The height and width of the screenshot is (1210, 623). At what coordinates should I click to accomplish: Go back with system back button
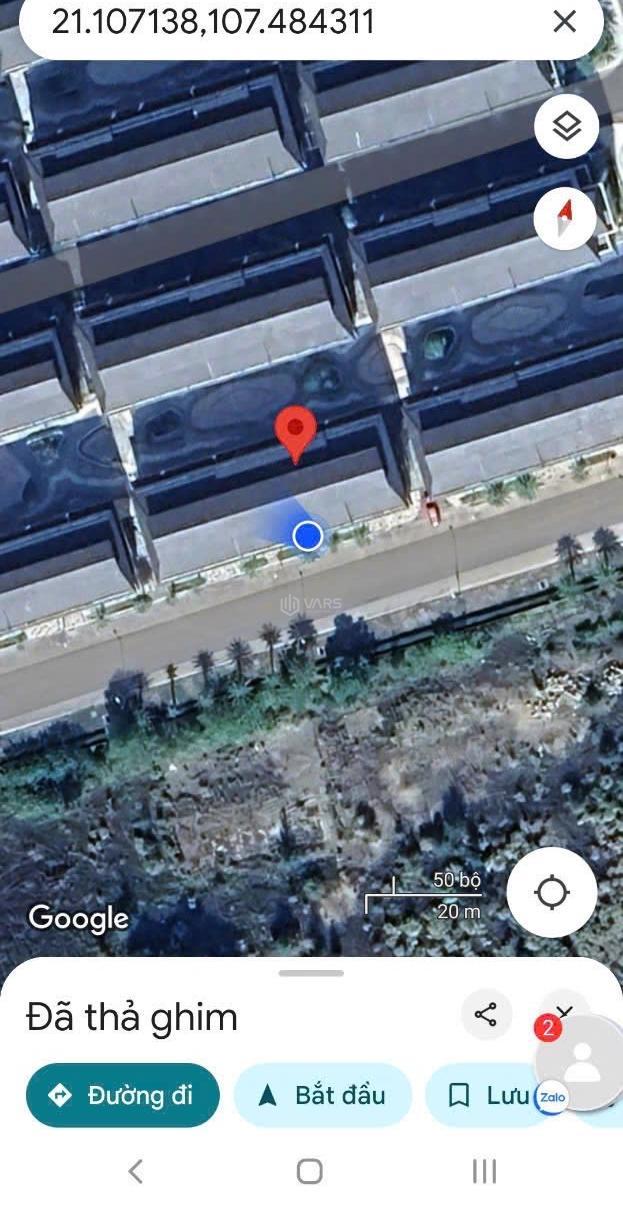pos(136,1171)
